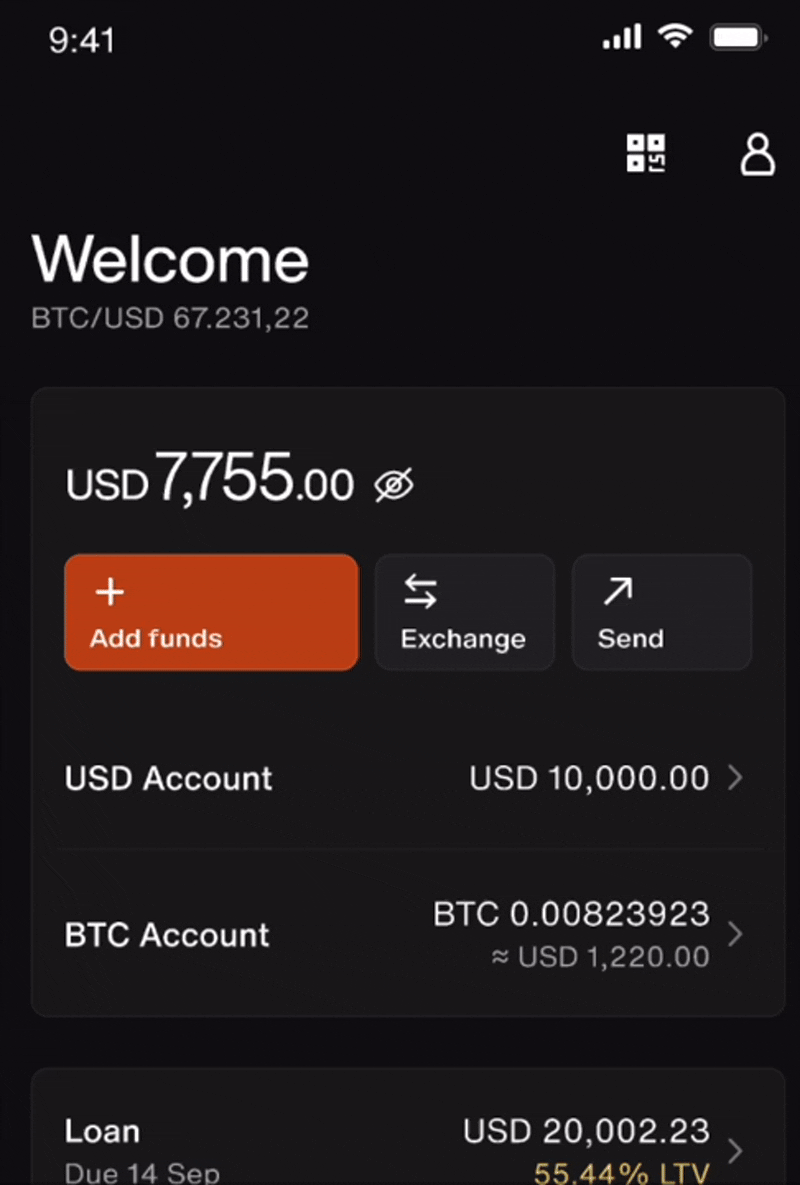Open the Exchange option
800x1185 pixels.
[464, 612]
